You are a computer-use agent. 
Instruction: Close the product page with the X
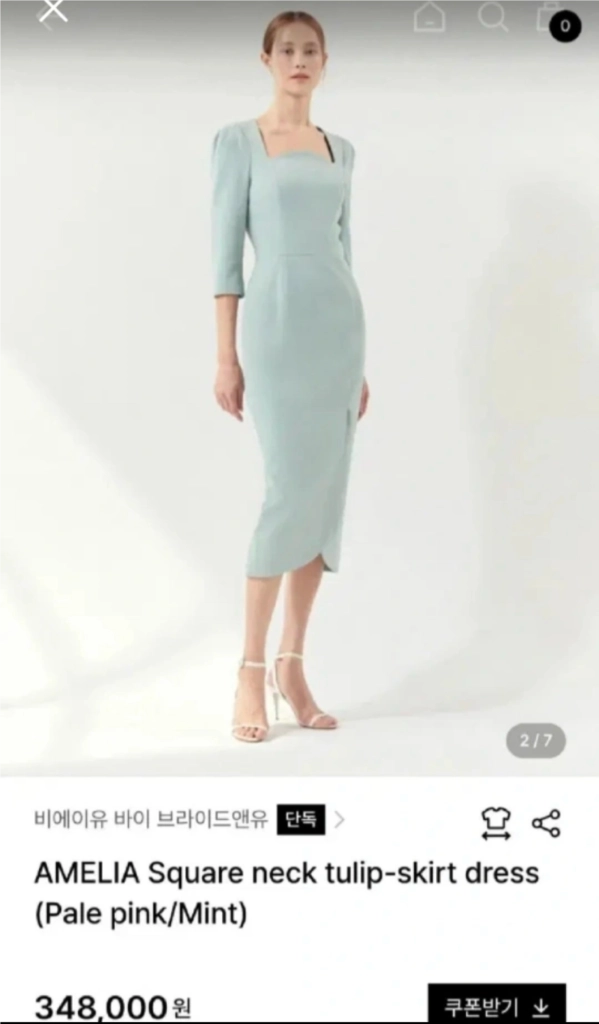tap(53, 12)
